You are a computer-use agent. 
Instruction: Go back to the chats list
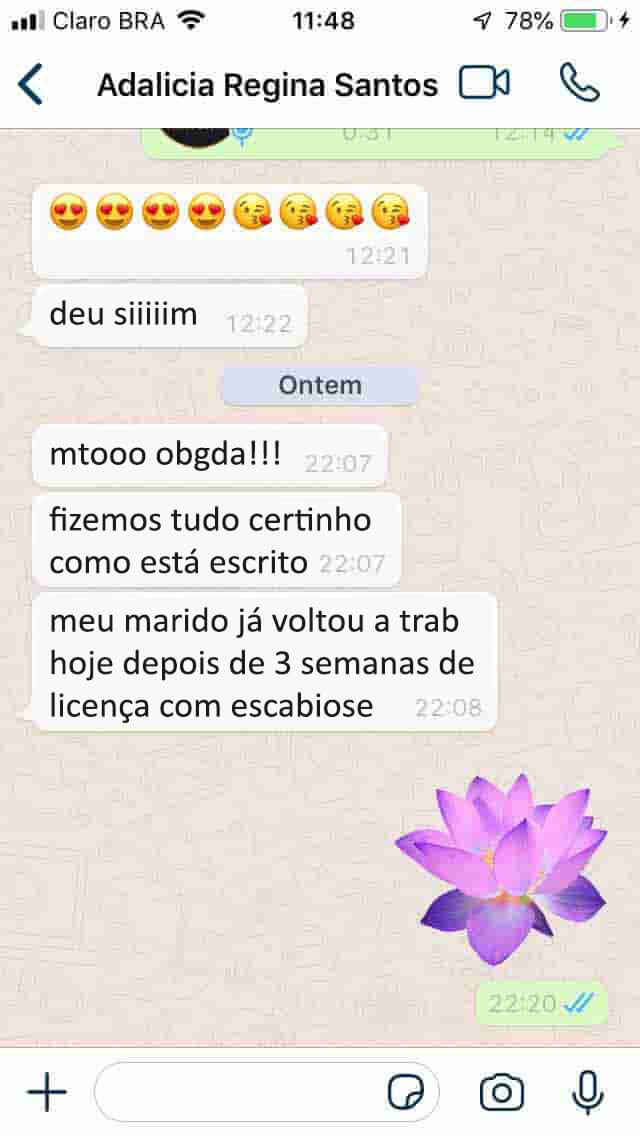coord(31,84)
